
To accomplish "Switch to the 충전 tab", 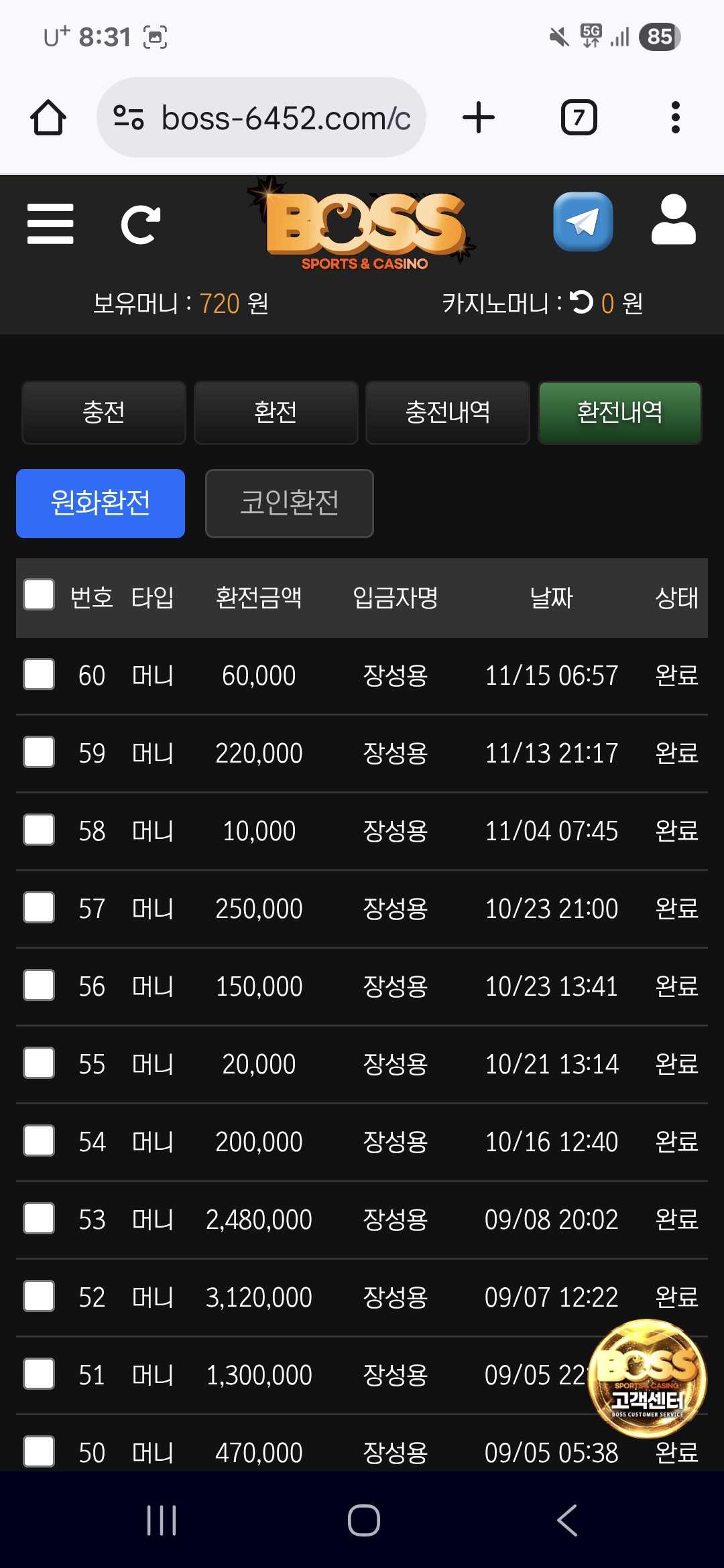I will 104,412.
